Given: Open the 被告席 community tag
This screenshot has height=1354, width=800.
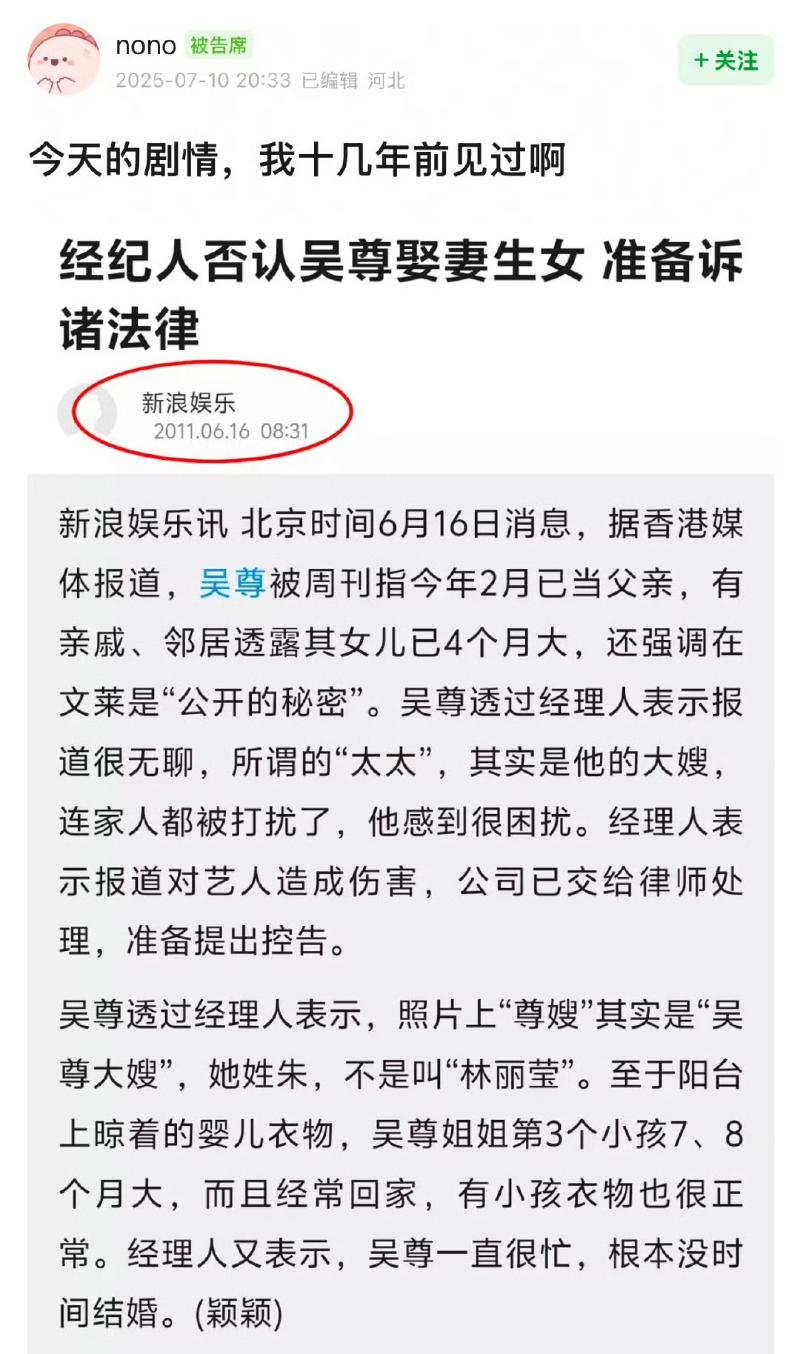Looking at the screenshot, I should coord(219,46).
